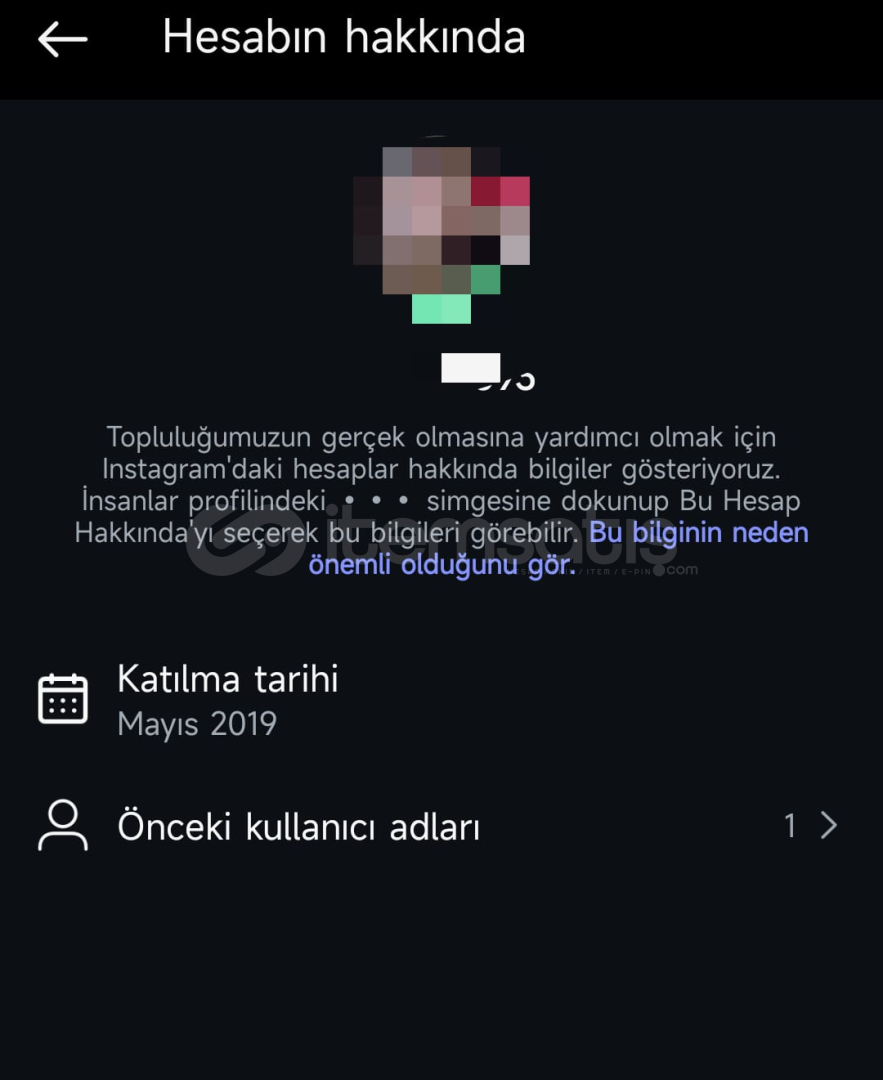Open Önceki kullanıcı adları row
Viewport: 883px width, 1080px height.
(x=440, y=826)
